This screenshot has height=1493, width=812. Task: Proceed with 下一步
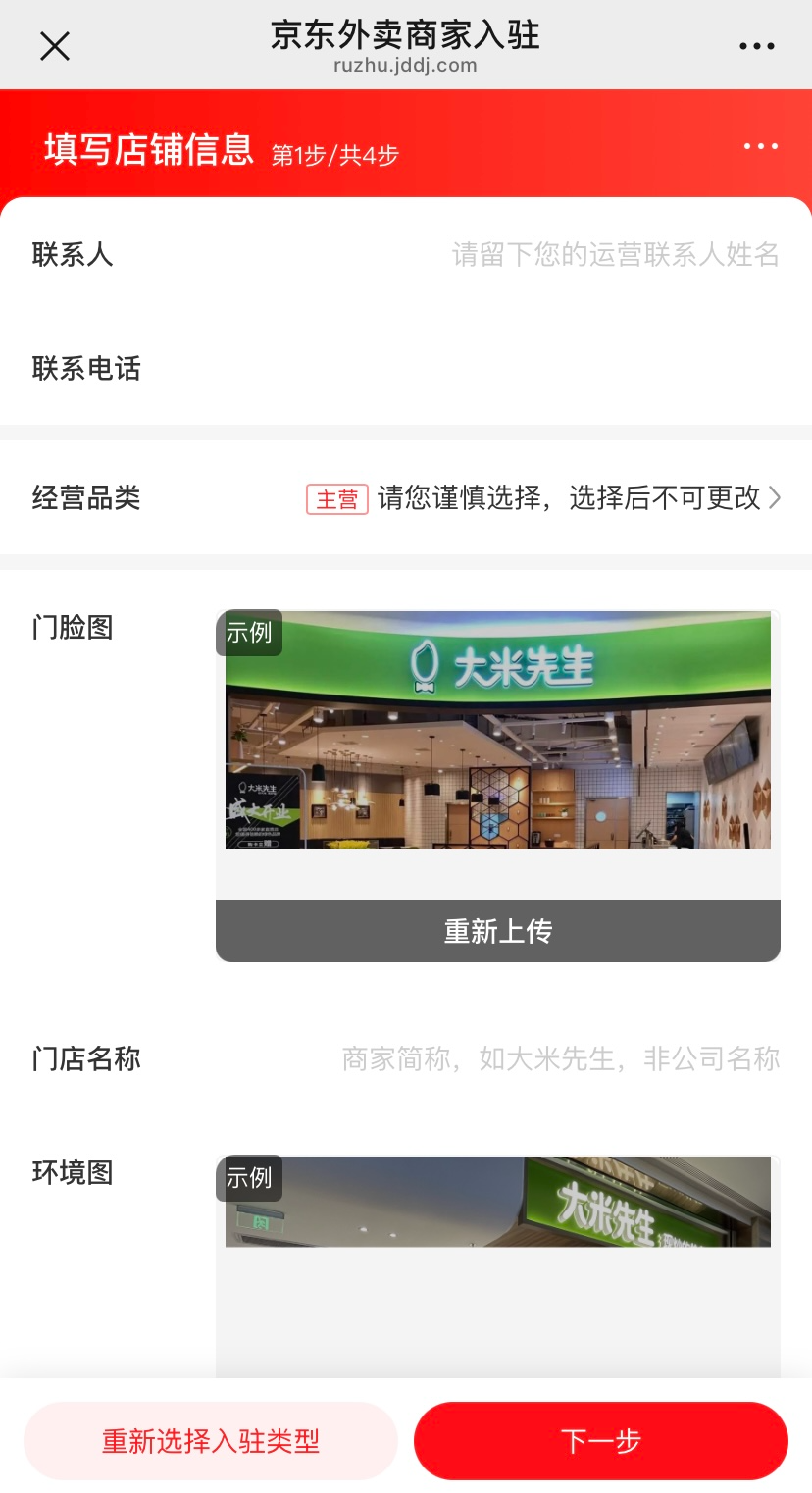(600, 1441)
